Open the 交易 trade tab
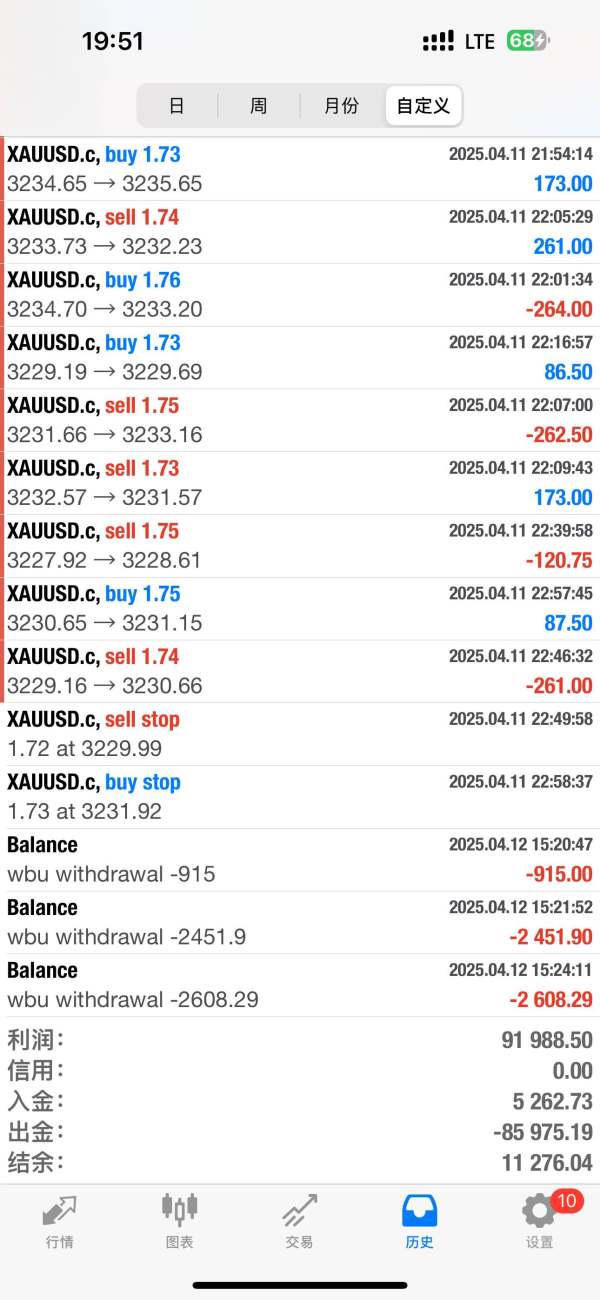Screen dimensions: 600x1300 tap(299, 1221)
